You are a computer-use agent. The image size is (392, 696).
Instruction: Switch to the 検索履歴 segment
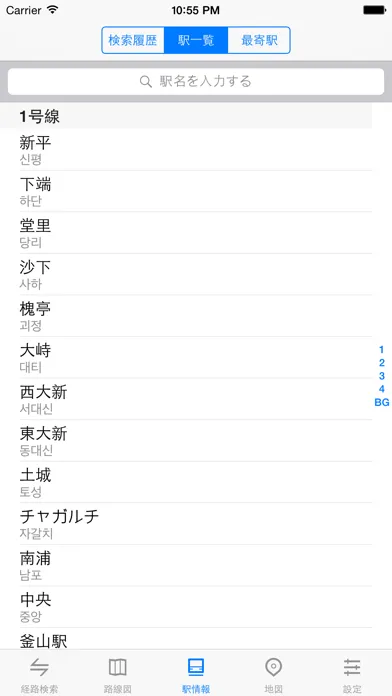click(133, 40)
